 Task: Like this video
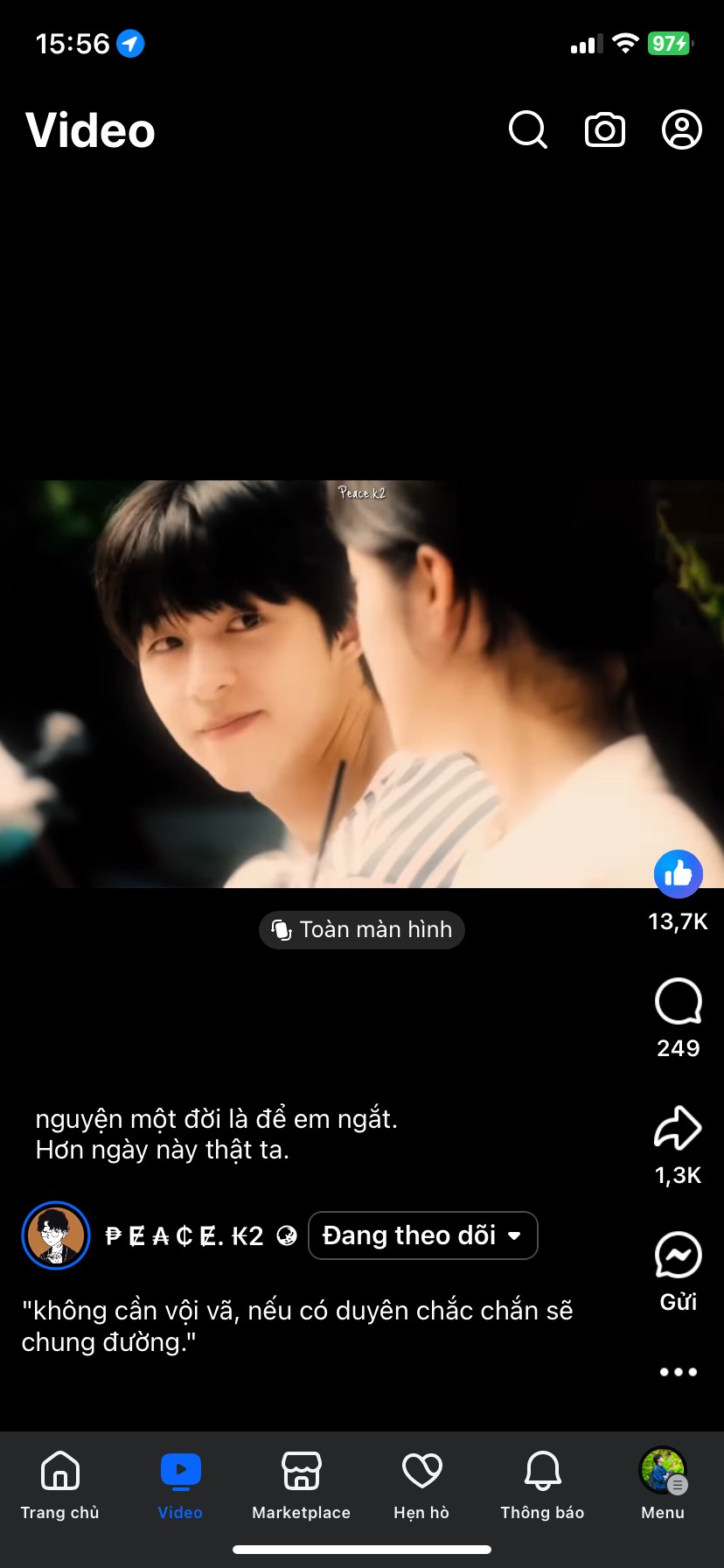coord(678,873)
